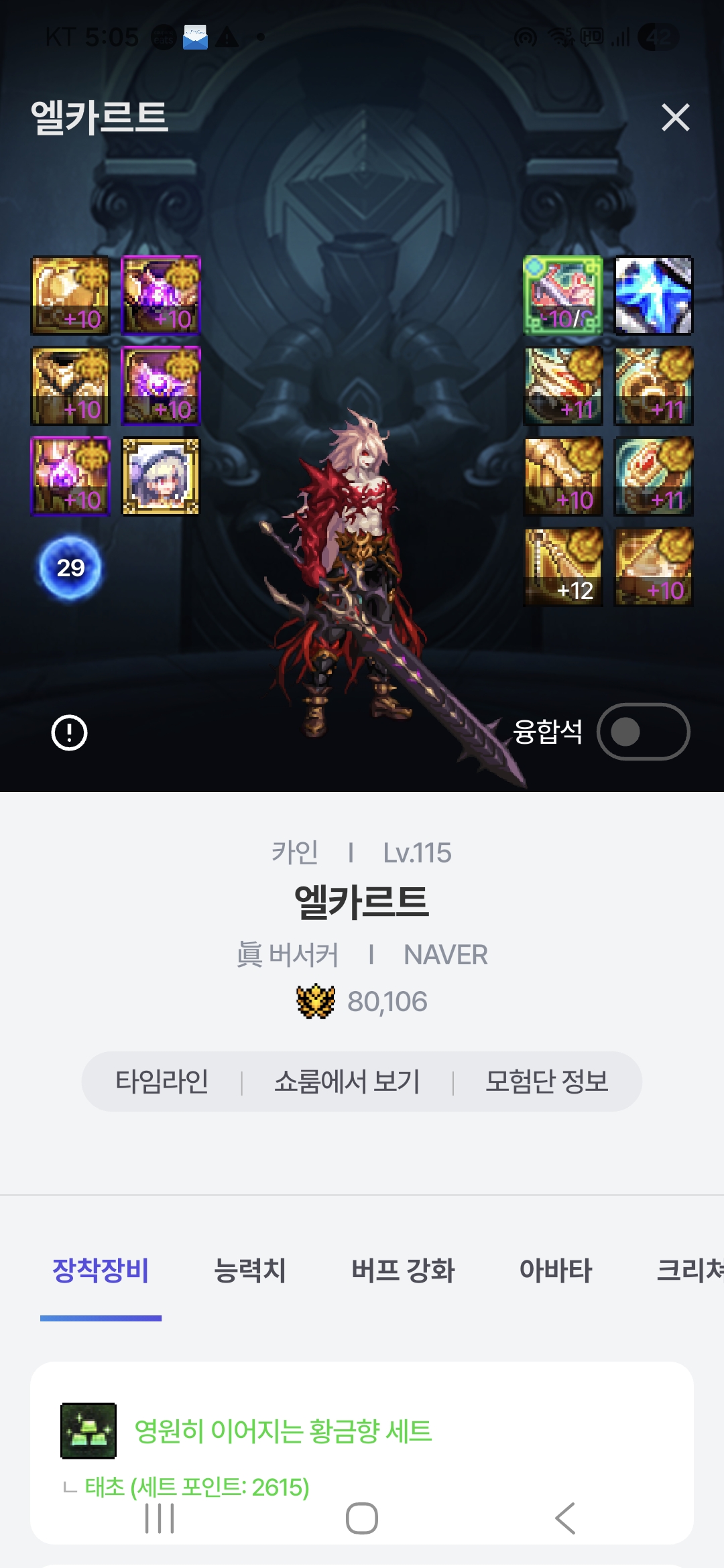This screenshot has height=1568, width=724.
Task: Open the green-framed +10 equipment slot
Action: tap(563, 296)
